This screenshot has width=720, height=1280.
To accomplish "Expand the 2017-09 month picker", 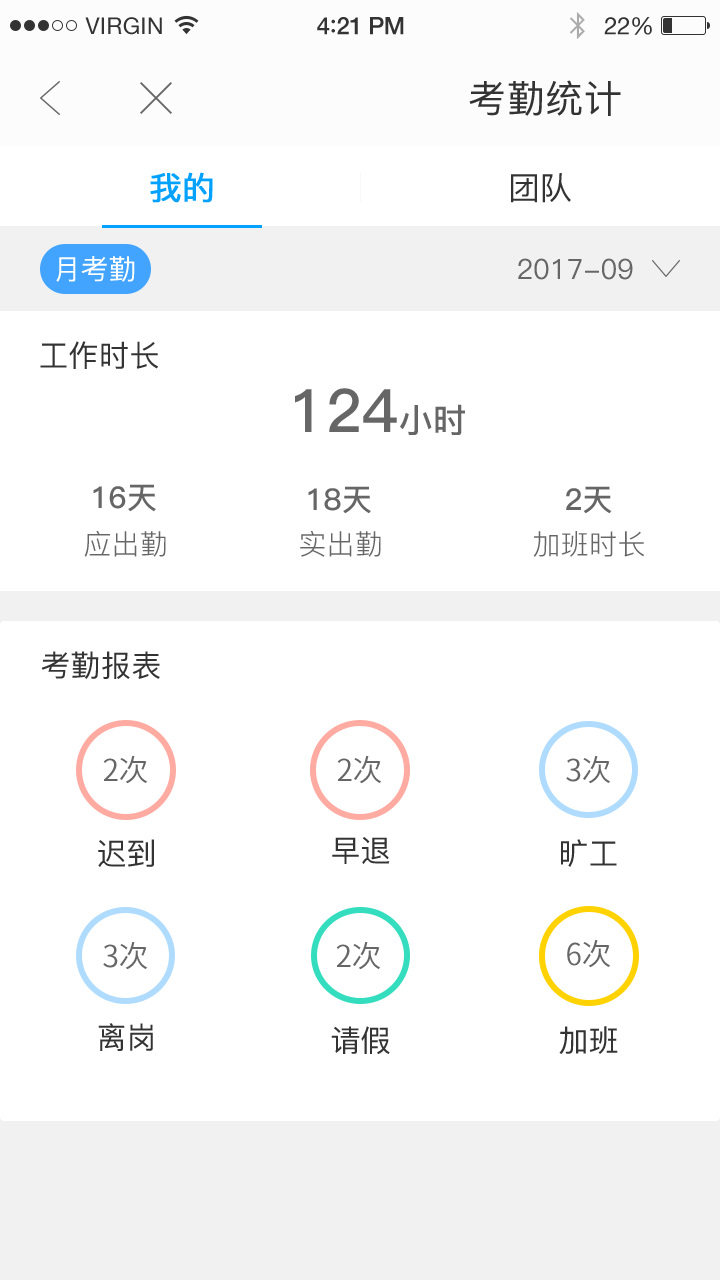I will (598, 269).
